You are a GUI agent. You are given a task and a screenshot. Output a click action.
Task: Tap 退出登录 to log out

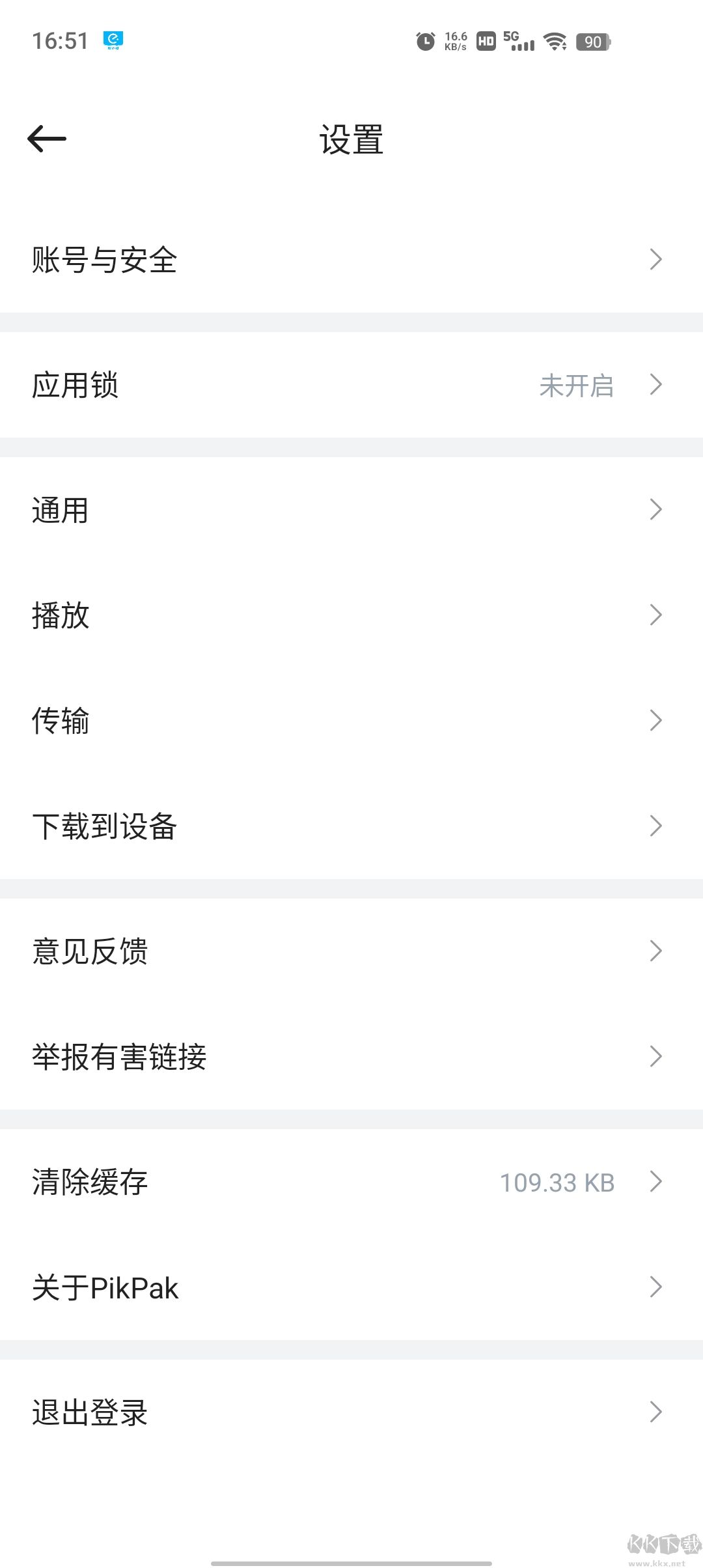tap(351, 1410)
